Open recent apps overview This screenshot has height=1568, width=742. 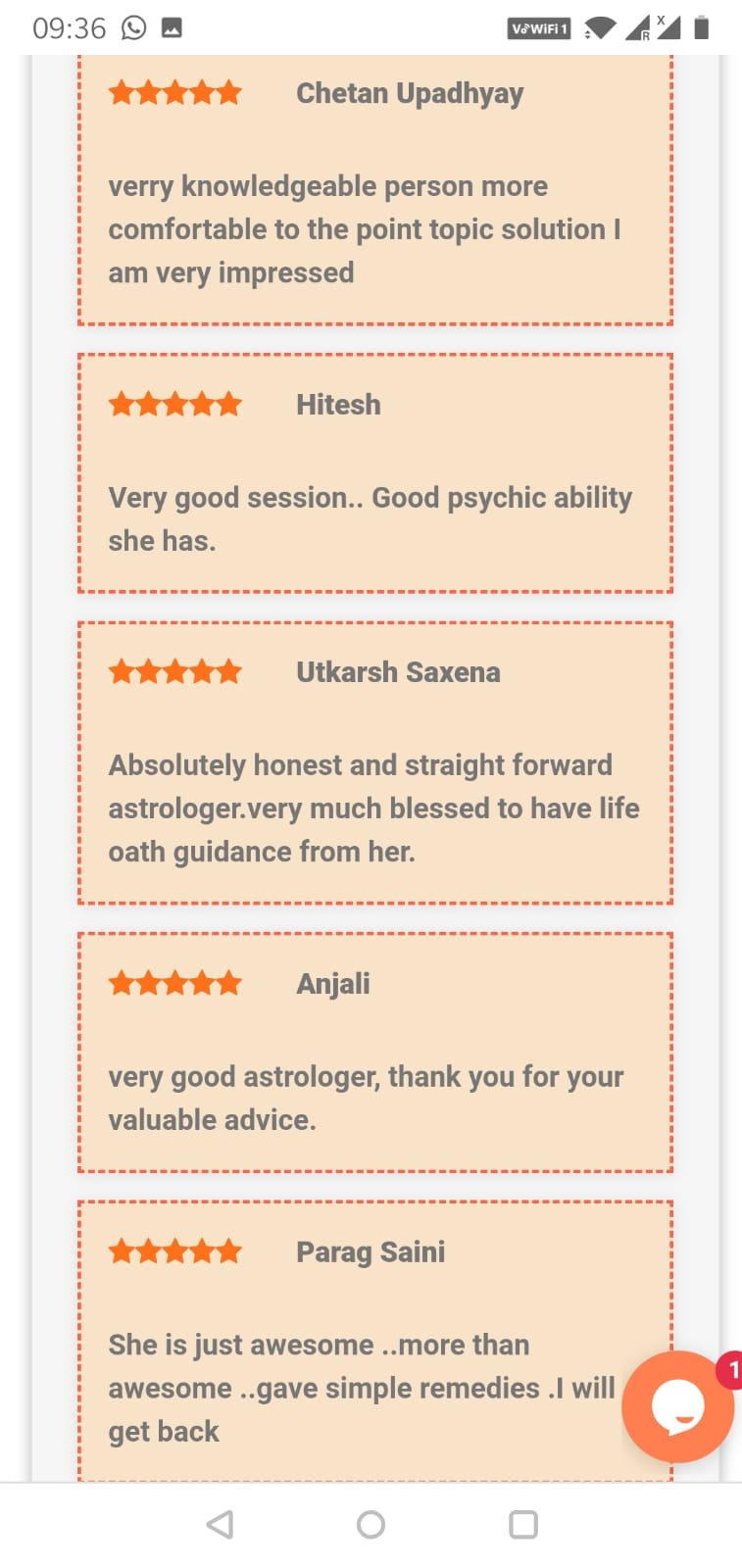[522, 1524]
